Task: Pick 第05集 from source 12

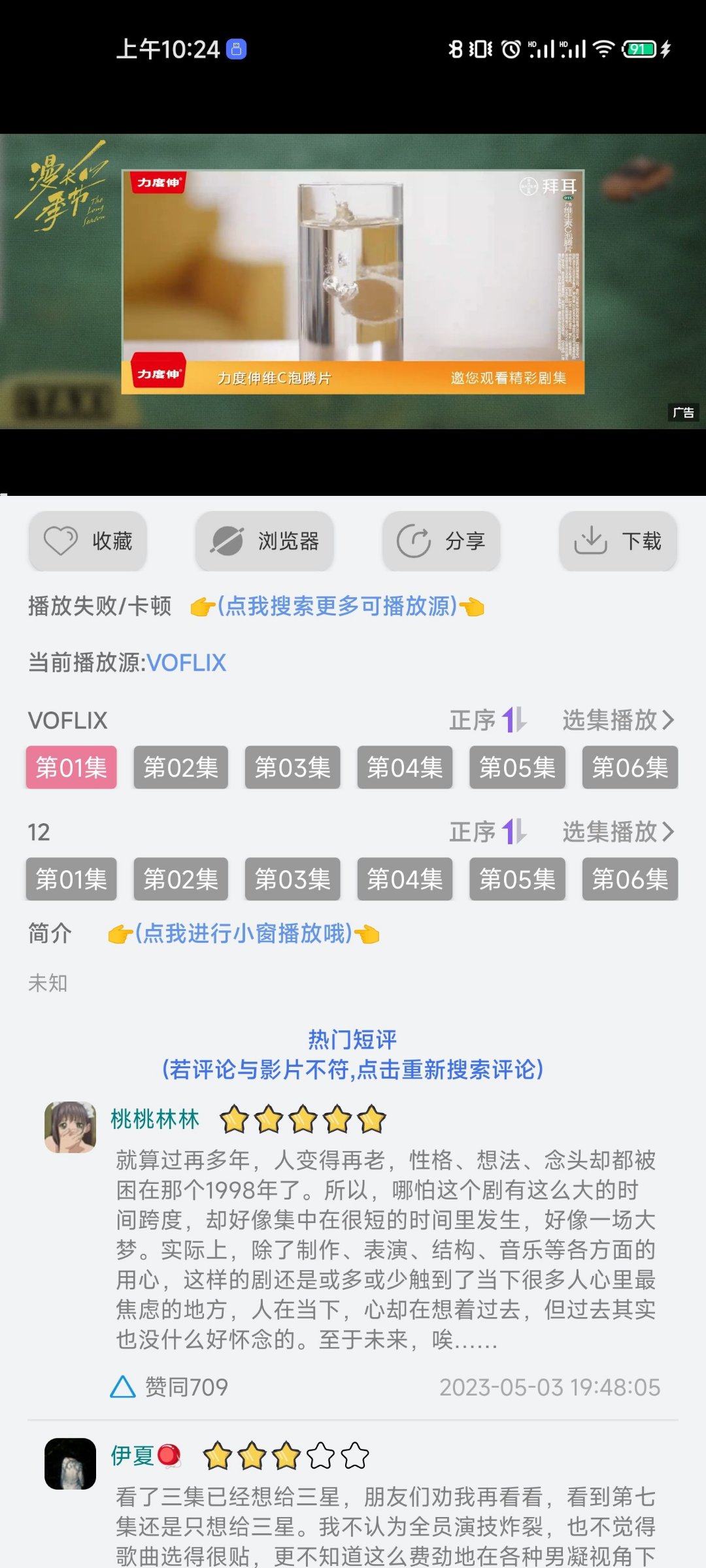Action: click(x=517, y=879)
